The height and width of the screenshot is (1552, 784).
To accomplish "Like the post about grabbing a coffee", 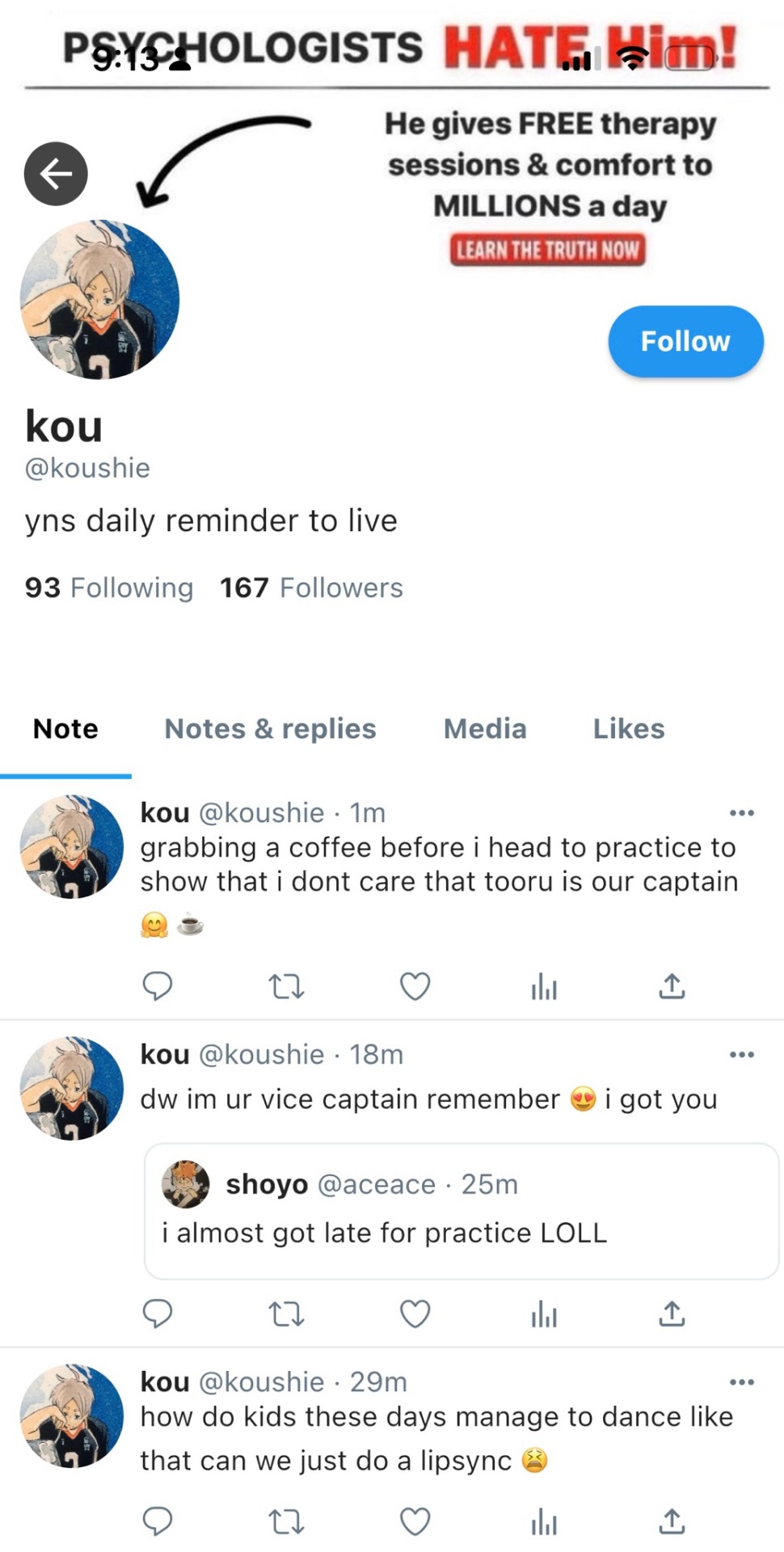I will pos(415,986).
